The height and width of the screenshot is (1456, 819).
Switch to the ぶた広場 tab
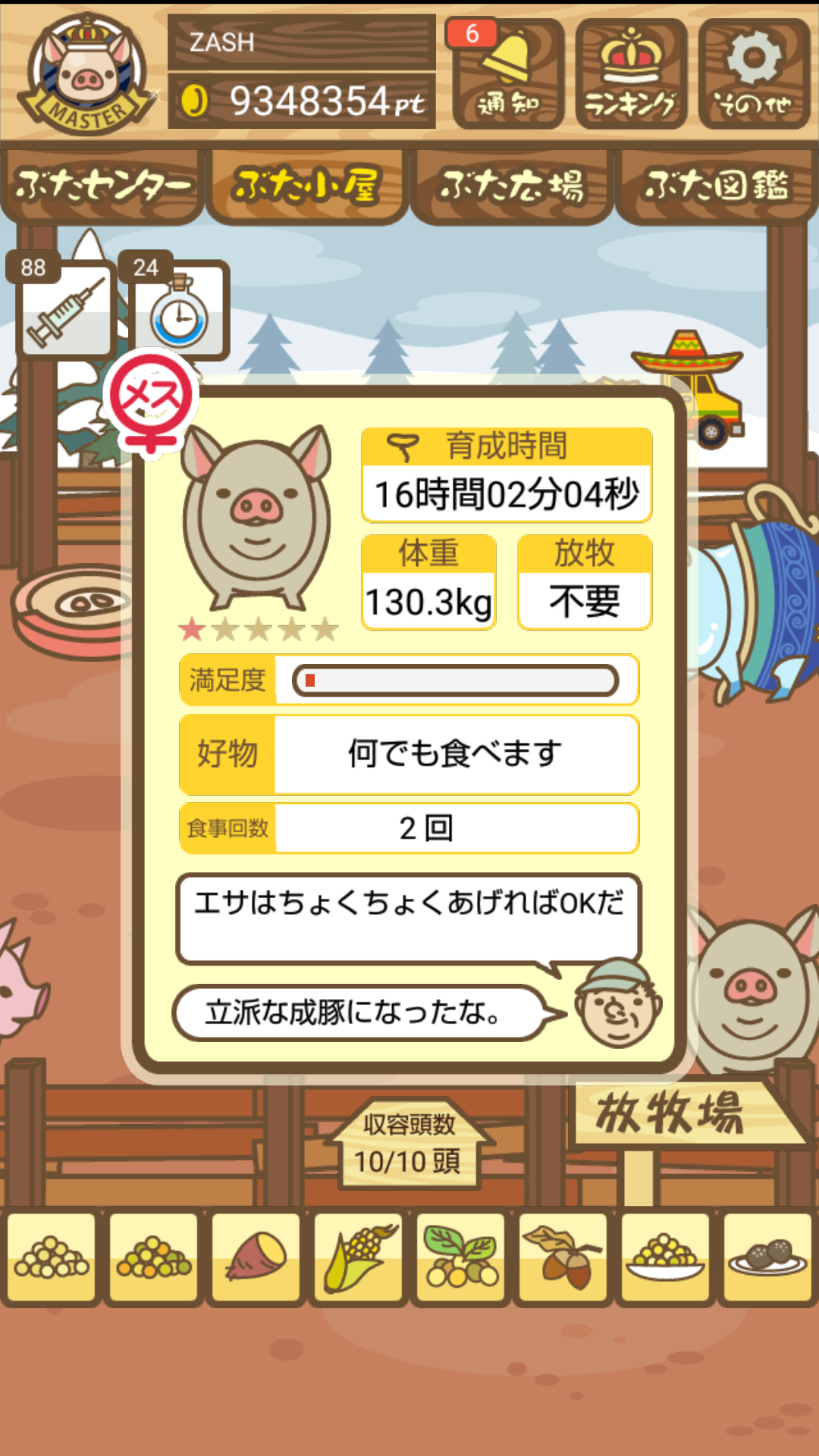point(512,186)
